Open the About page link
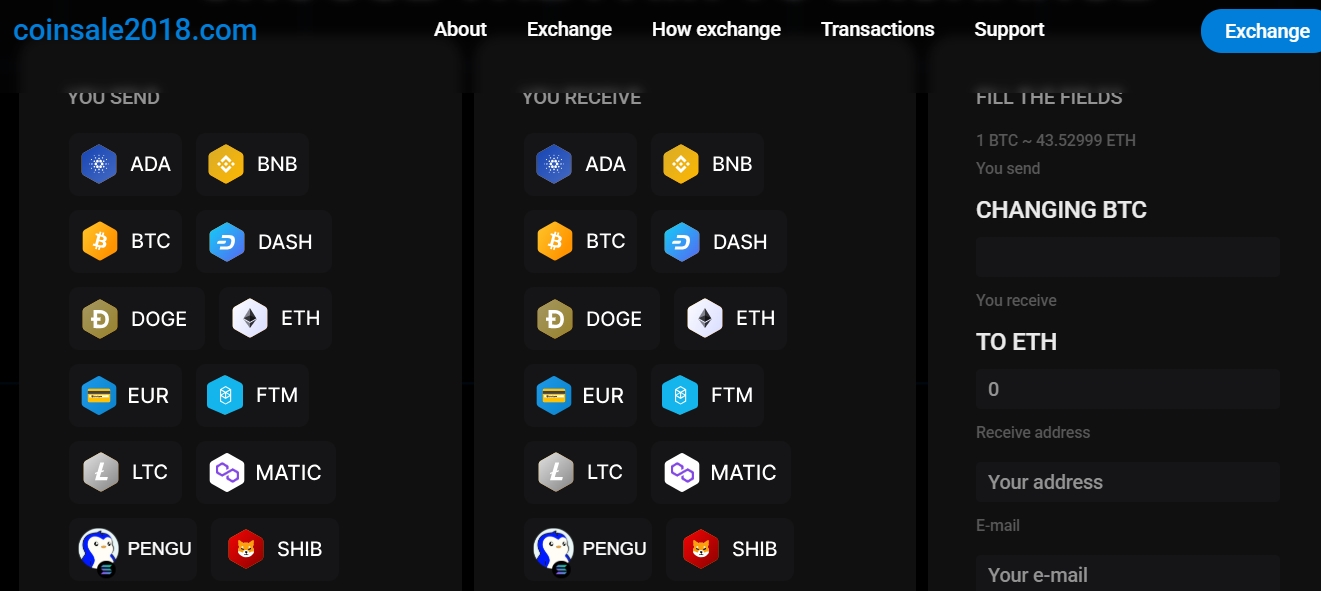This screenshot has height=591, width=1321. pyautogui.click(x=460, y=29)
